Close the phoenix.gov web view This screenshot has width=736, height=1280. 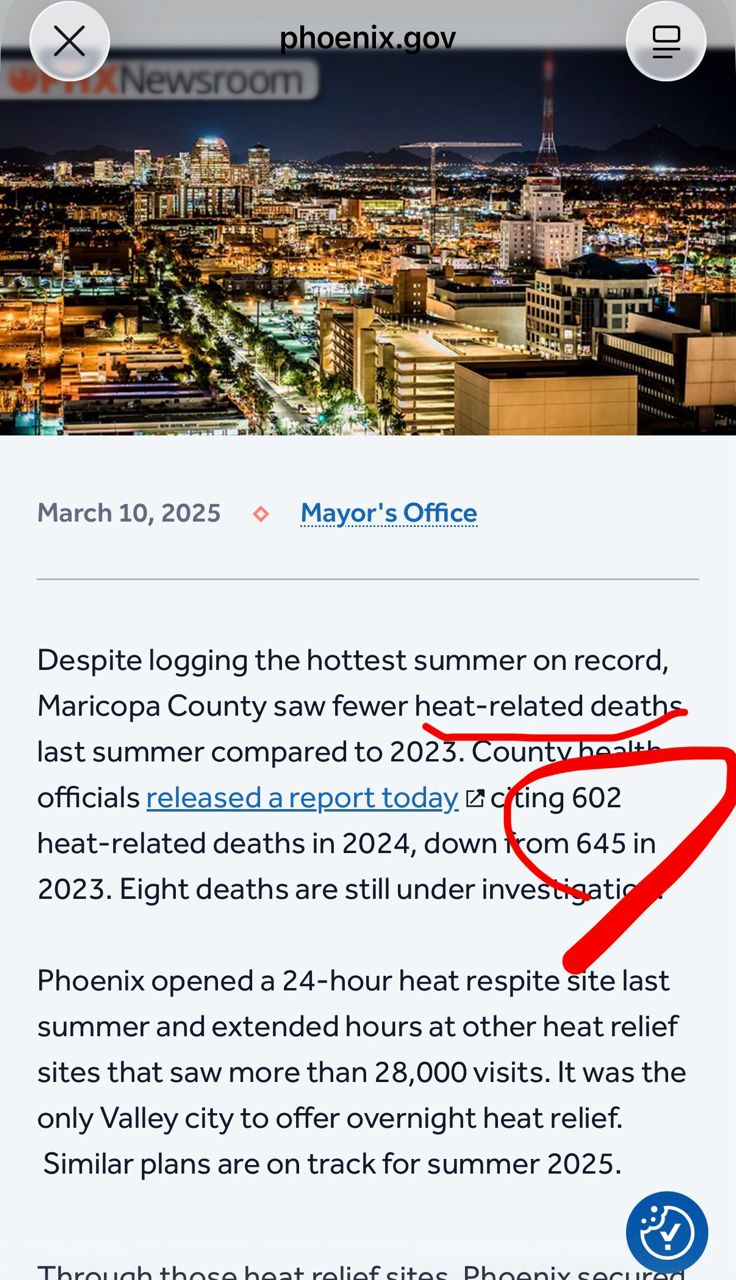pyautogui.click(x=69, y=42)
